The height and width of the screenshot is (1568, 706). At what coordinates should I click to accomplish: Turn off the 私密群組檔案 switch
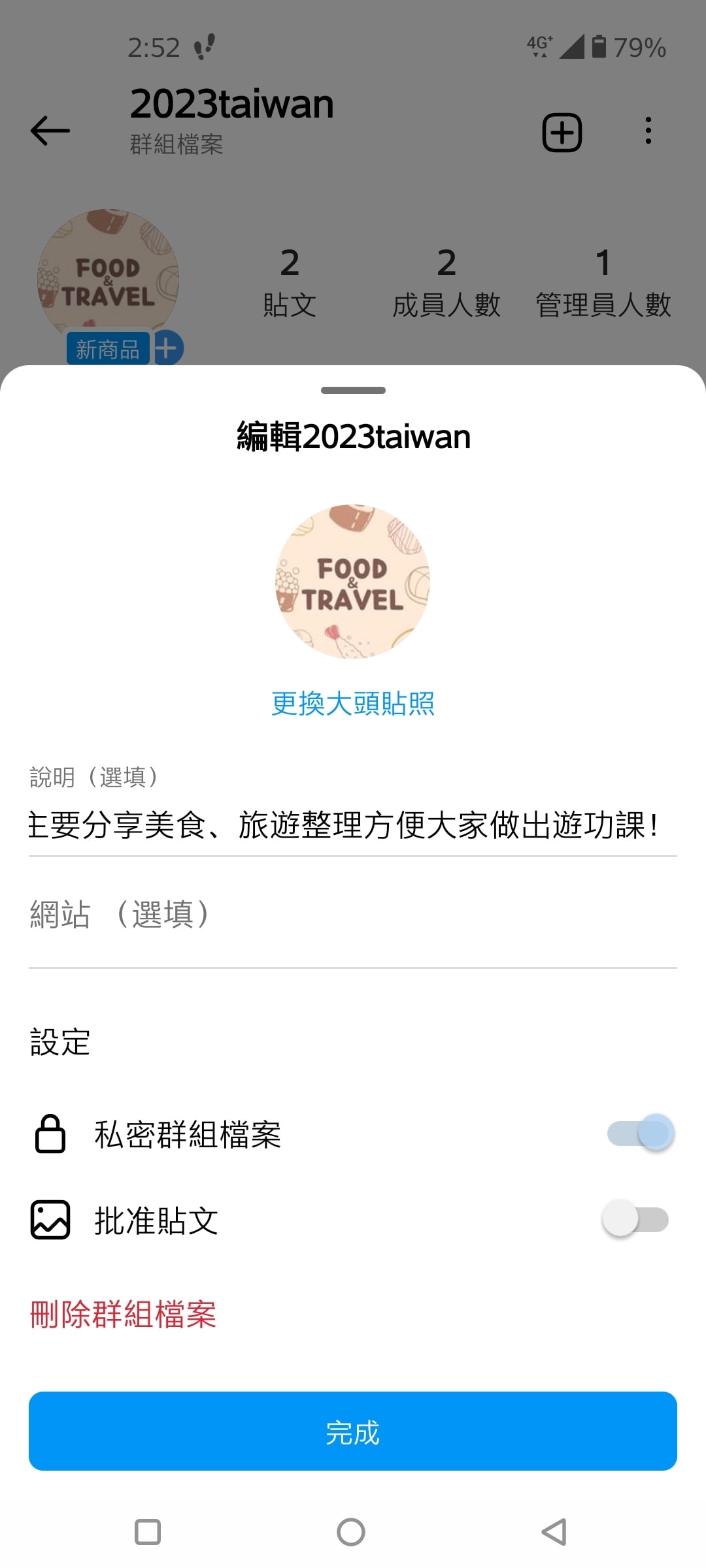point(639,1134)
